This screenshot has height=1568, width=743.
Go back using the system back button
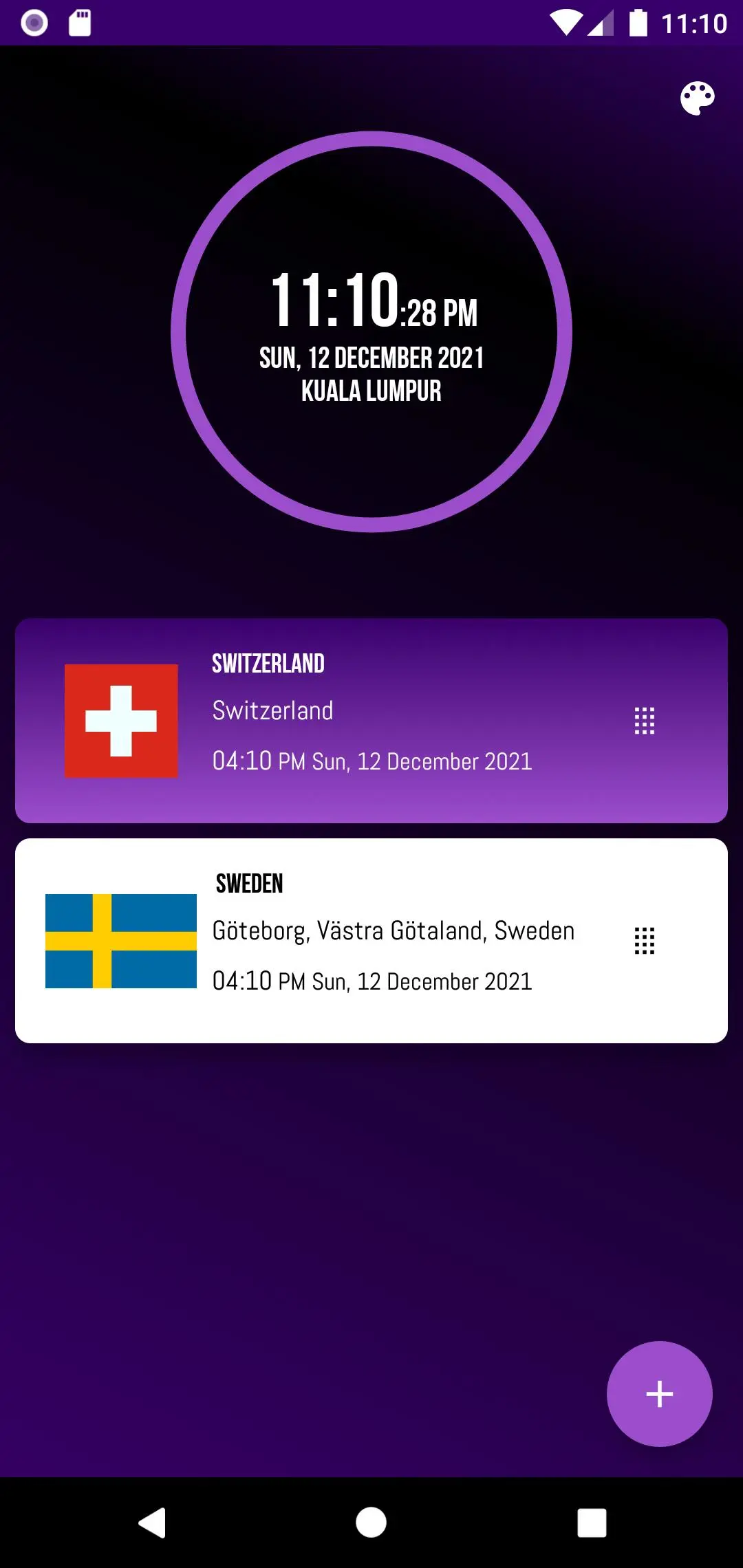[153, 1522]
